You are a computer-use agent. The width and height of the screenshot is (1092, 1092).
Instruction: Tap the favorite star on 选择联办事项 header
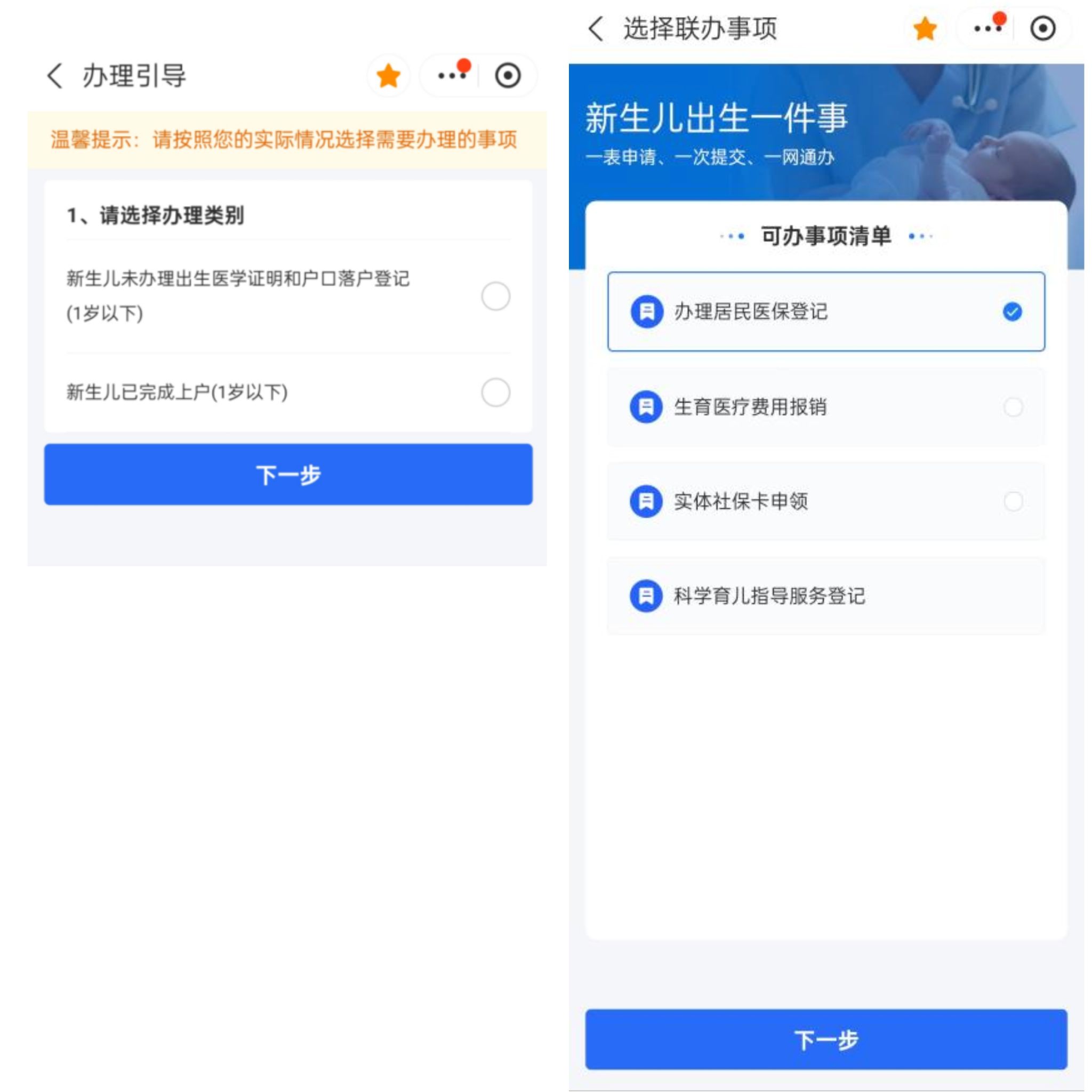(x=925, y=28)
